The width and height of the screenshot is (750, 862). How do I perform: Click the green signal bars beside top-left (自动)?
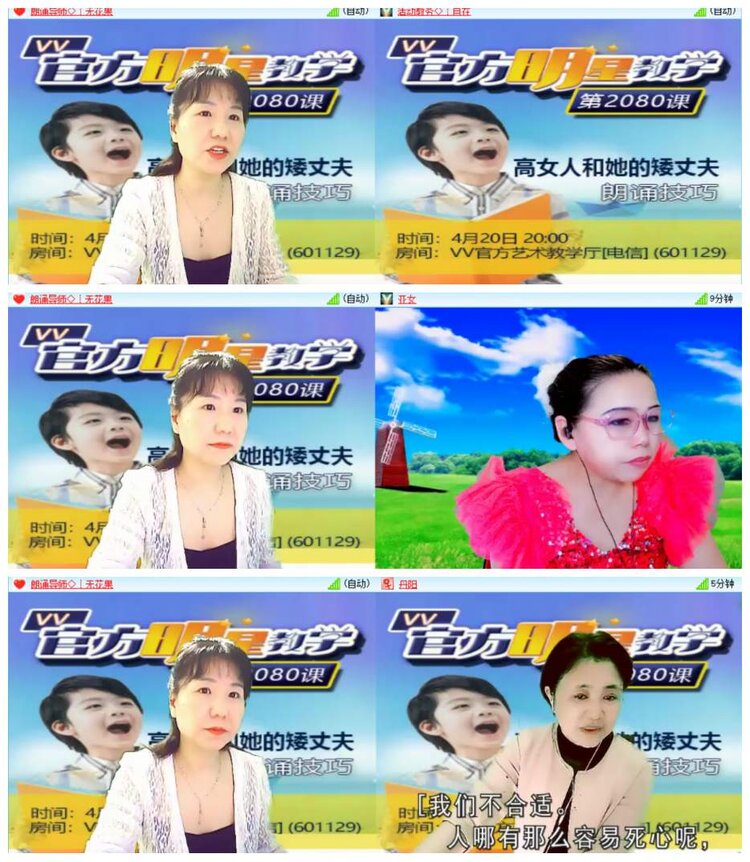click(334, 10)
